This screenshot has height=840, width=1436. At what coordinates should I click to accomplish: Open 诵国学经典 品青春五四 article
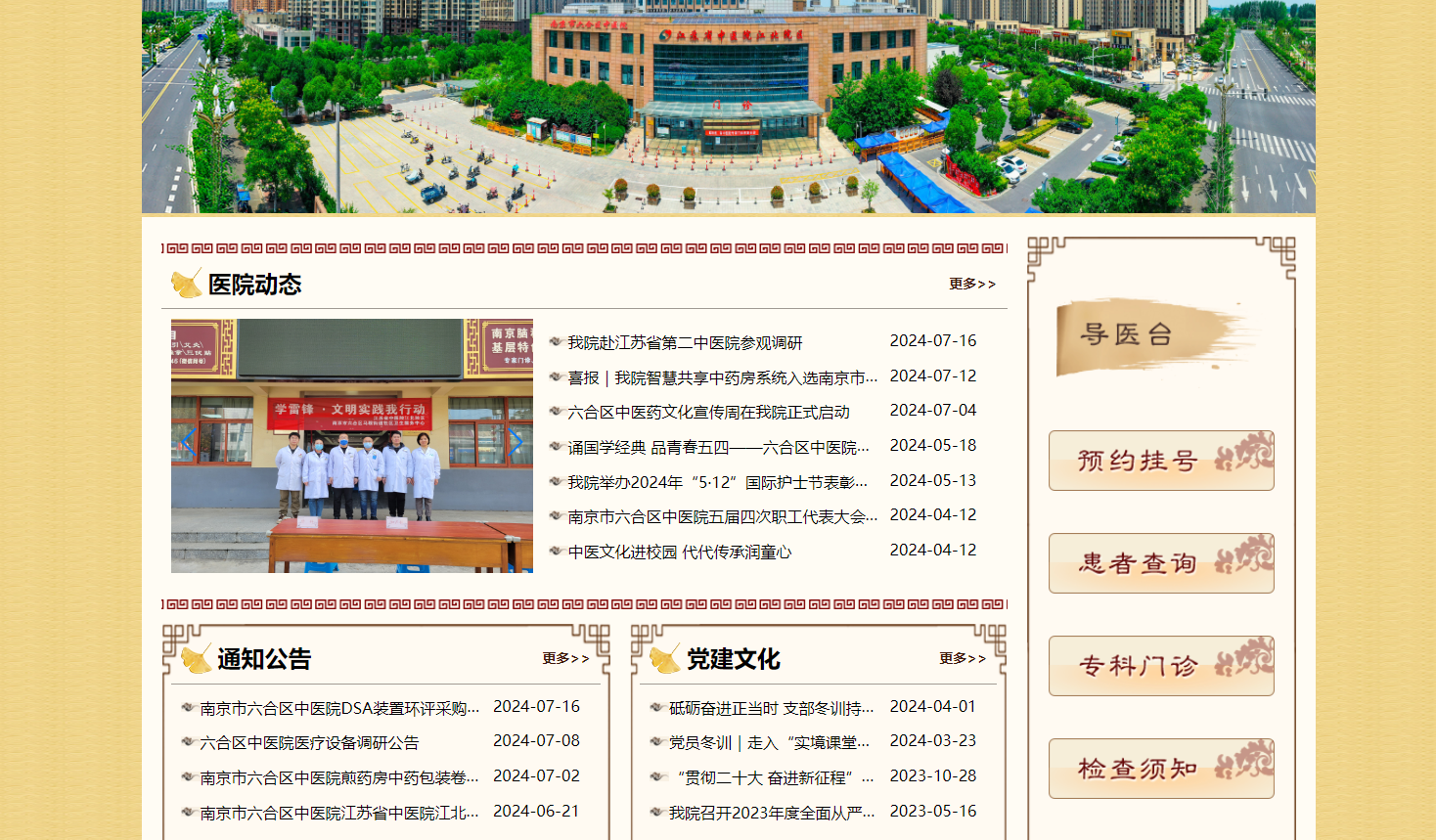pyautogui.click(x=718, y=447)
